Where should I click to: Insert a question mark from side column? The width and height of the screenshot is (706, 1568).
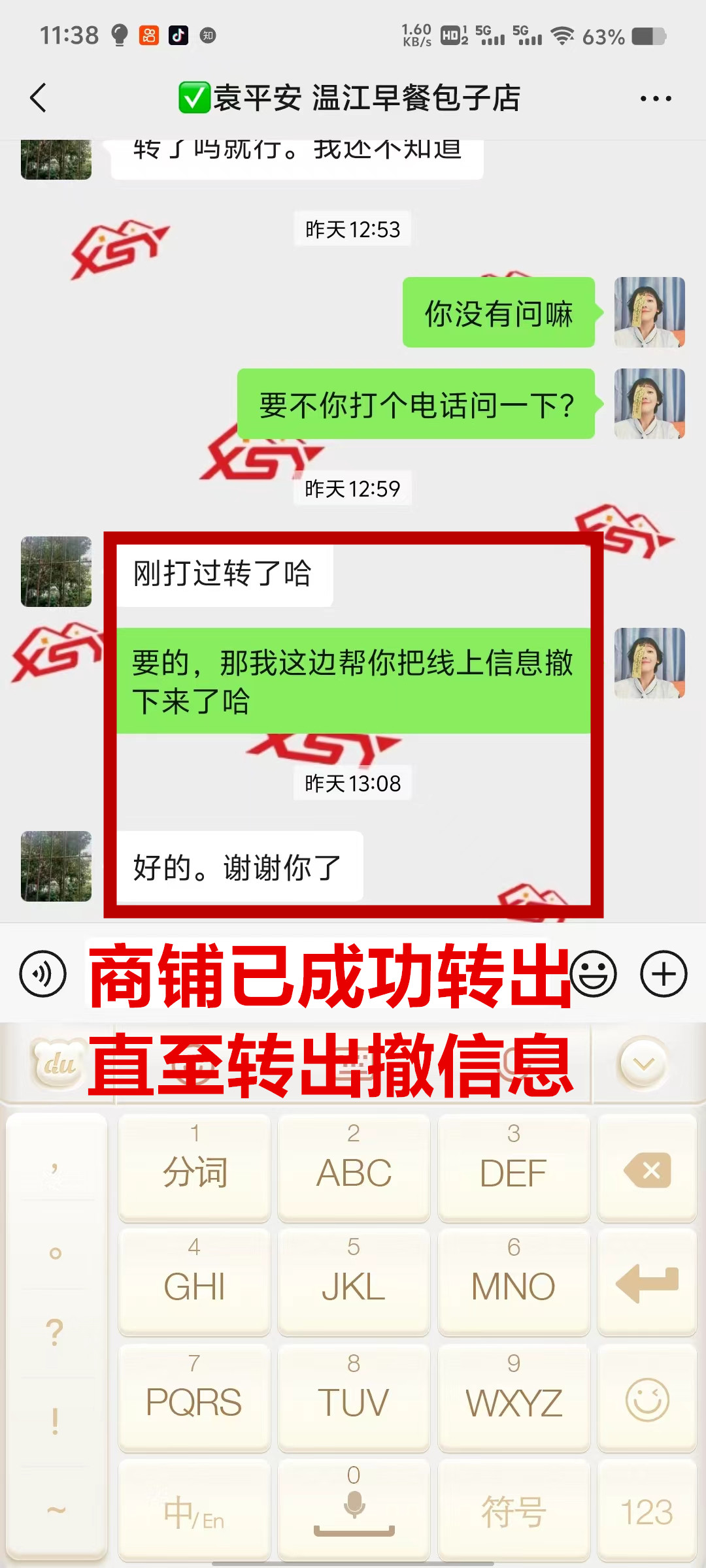click(56, 1331)
